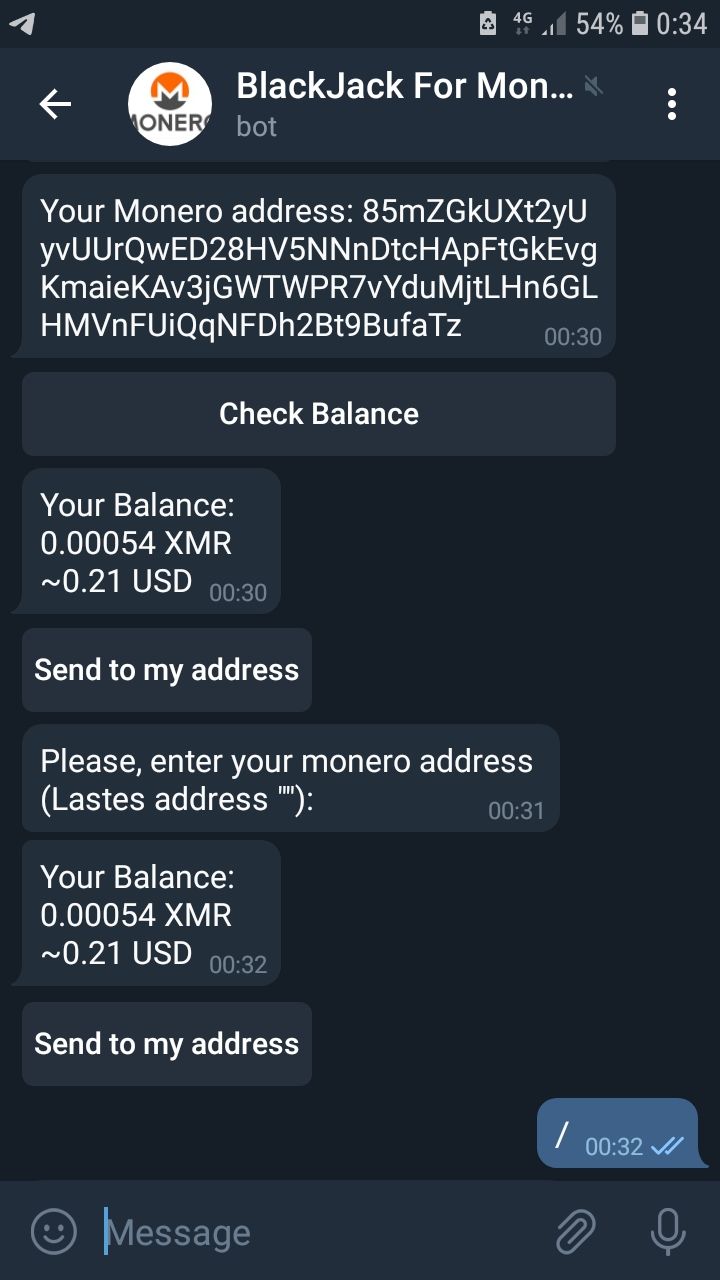Tap Send to my address under 00:30 balance
Image resolution: width=720 pixels, height=1280 pixels.
167,670
